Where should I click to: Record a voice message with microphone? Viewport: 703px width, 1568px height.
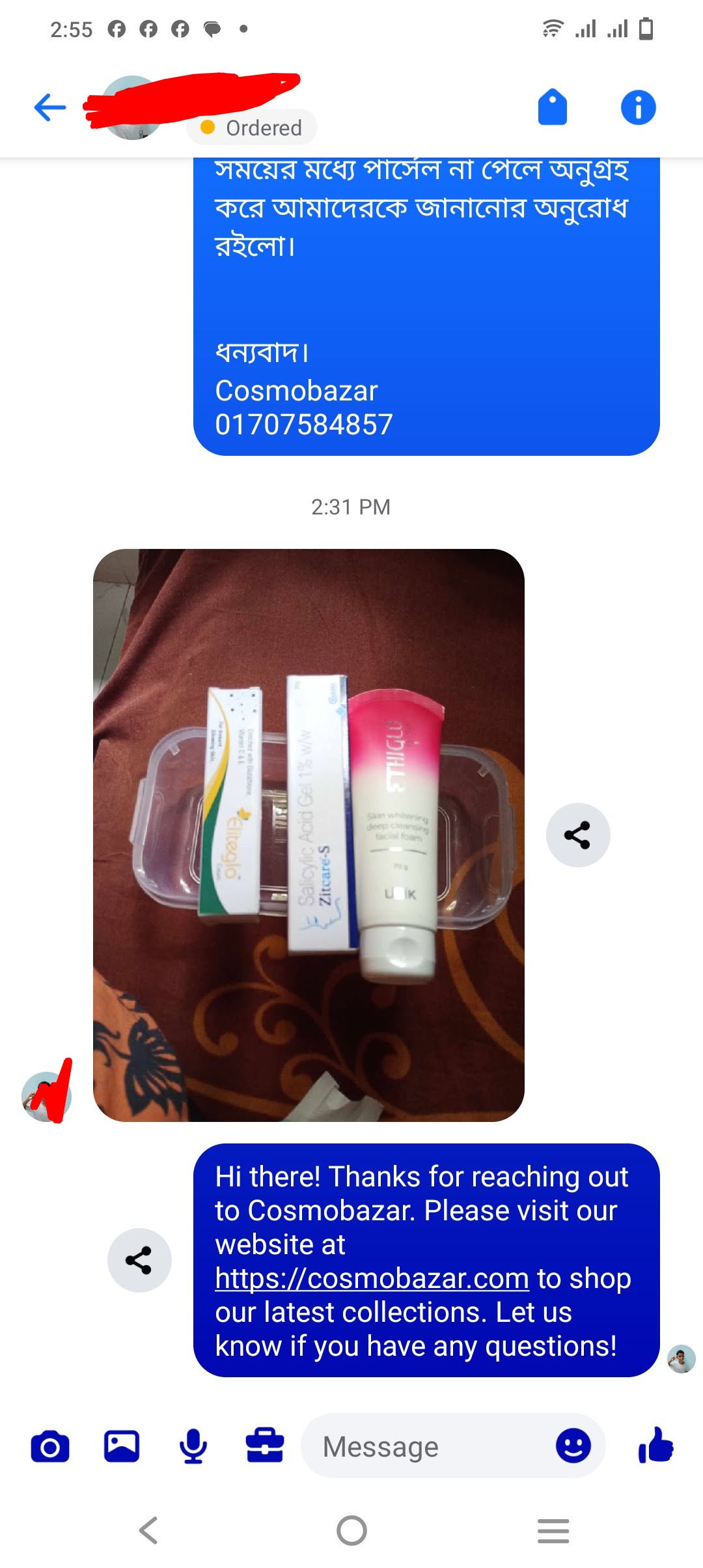pyautogui.click(x=193, y=1447)
